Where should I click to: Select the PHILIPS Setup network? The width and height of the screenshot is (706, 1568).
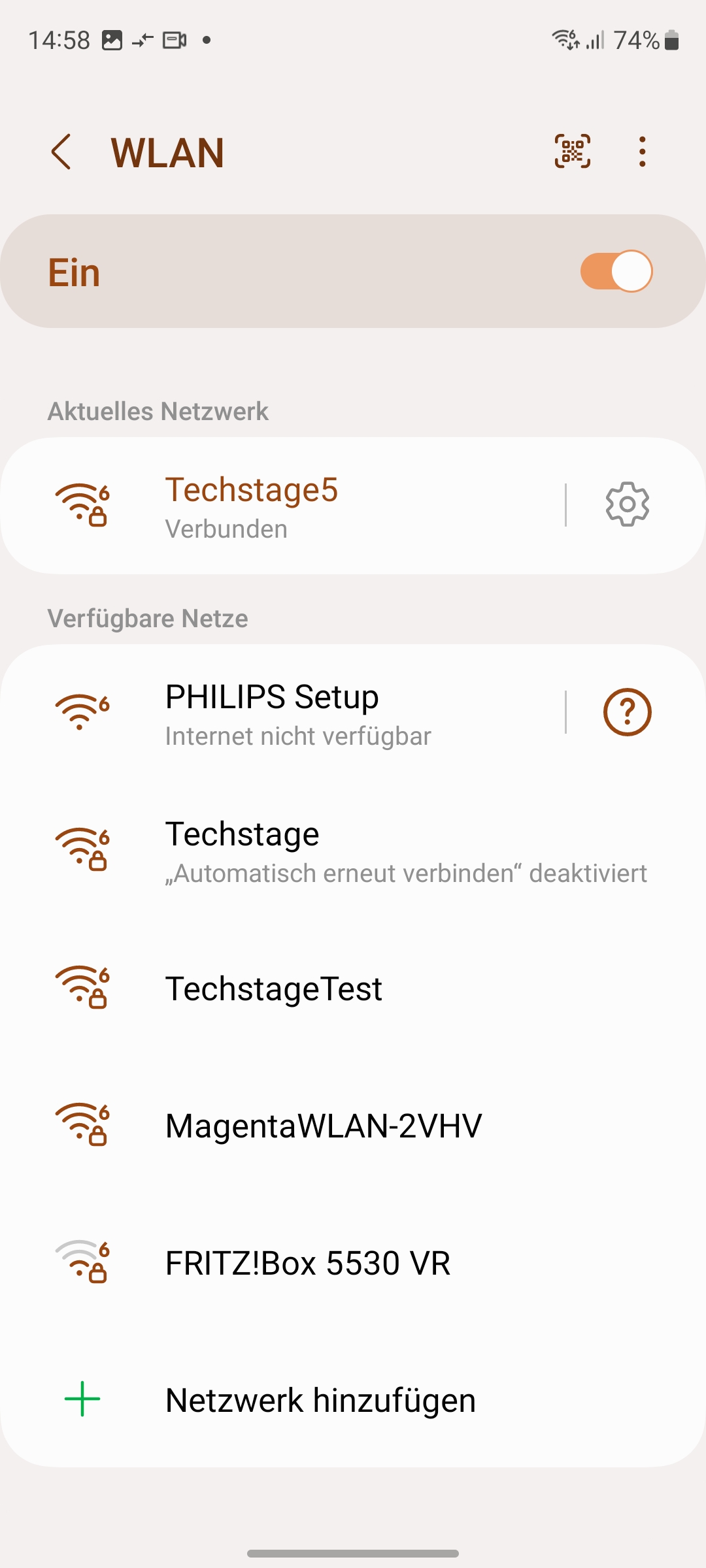(x=294, y=712)
